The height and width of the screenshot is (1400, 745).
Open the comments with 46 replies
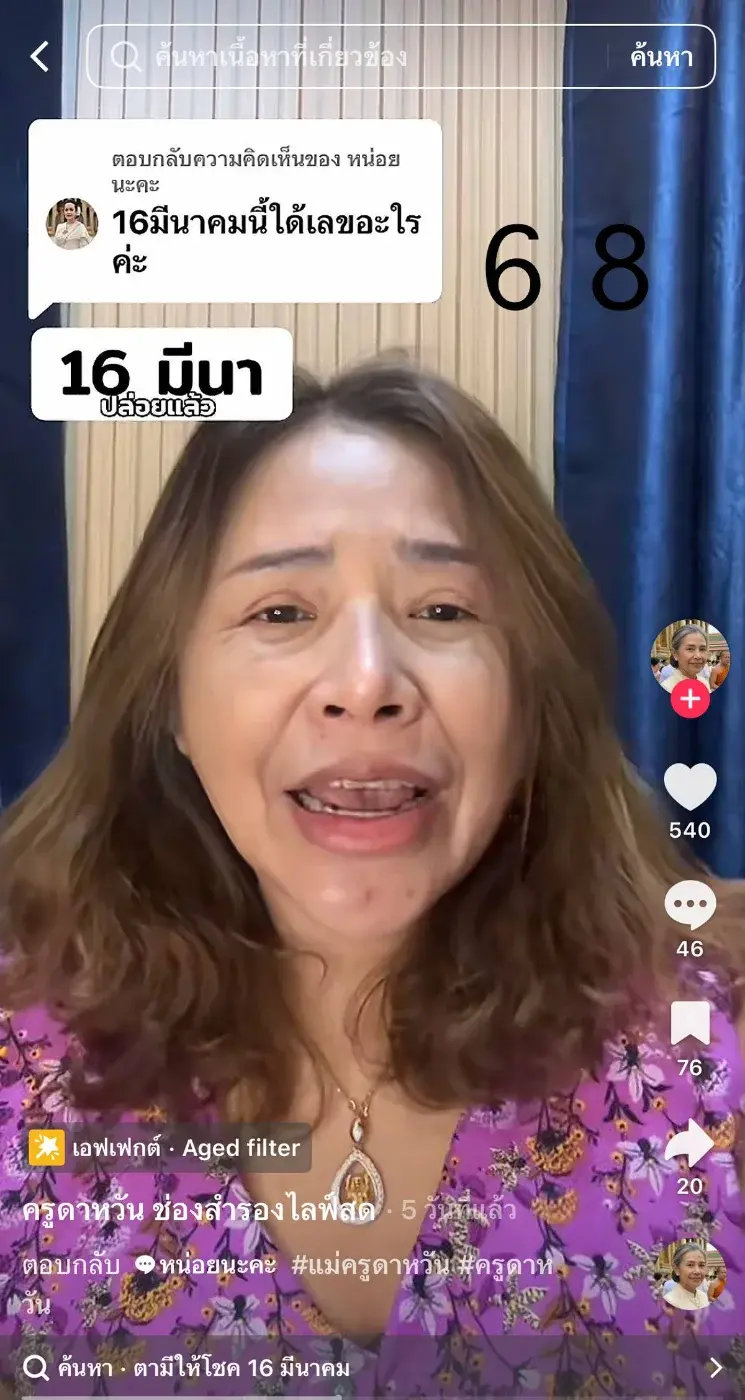pos(690,906)
